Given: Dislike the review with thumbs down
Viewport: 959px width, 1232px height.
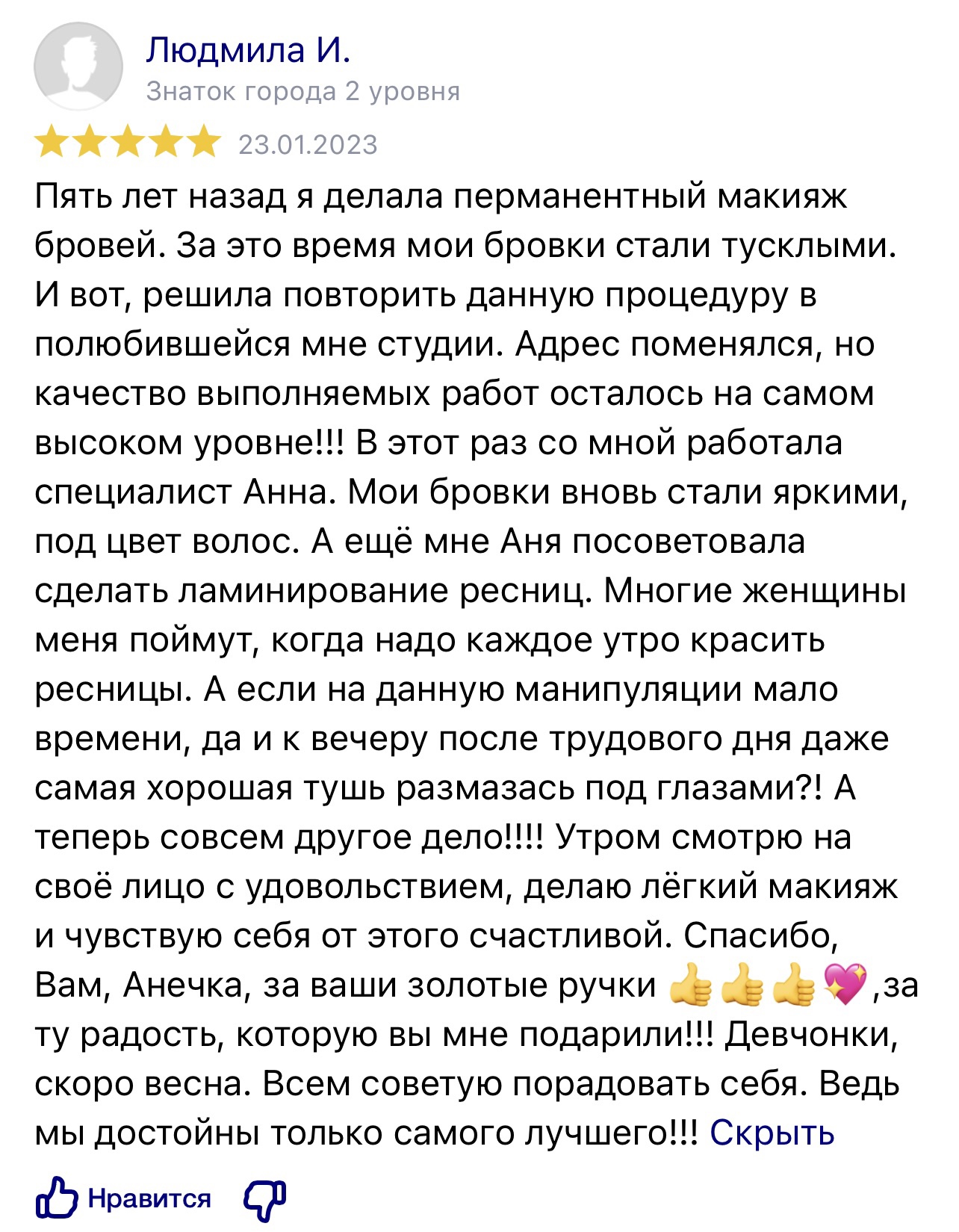Looking at the screenshot, I should coord(264,1200).
